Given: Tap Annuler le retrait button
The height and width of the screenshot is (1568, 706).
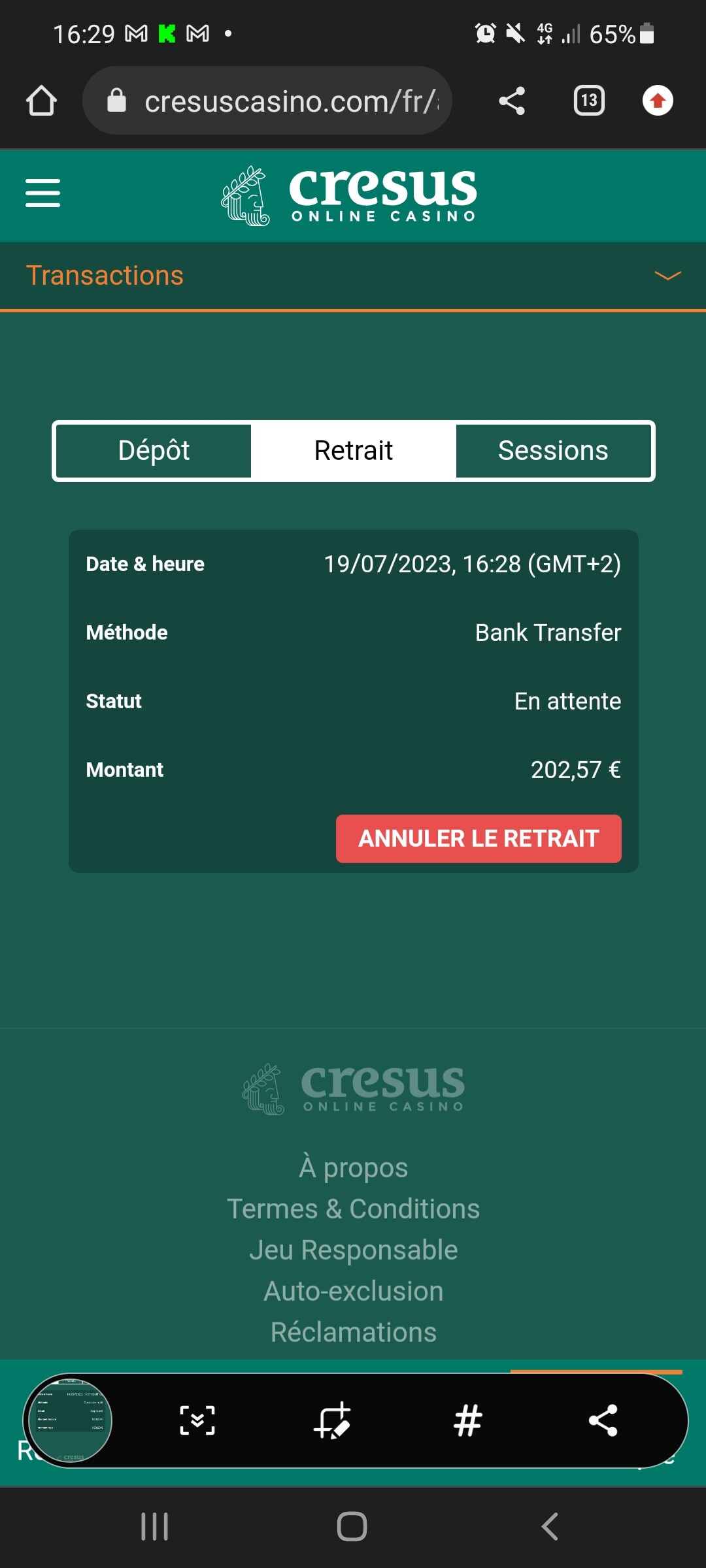Looking at the screenshot, I should coord(479,838).
